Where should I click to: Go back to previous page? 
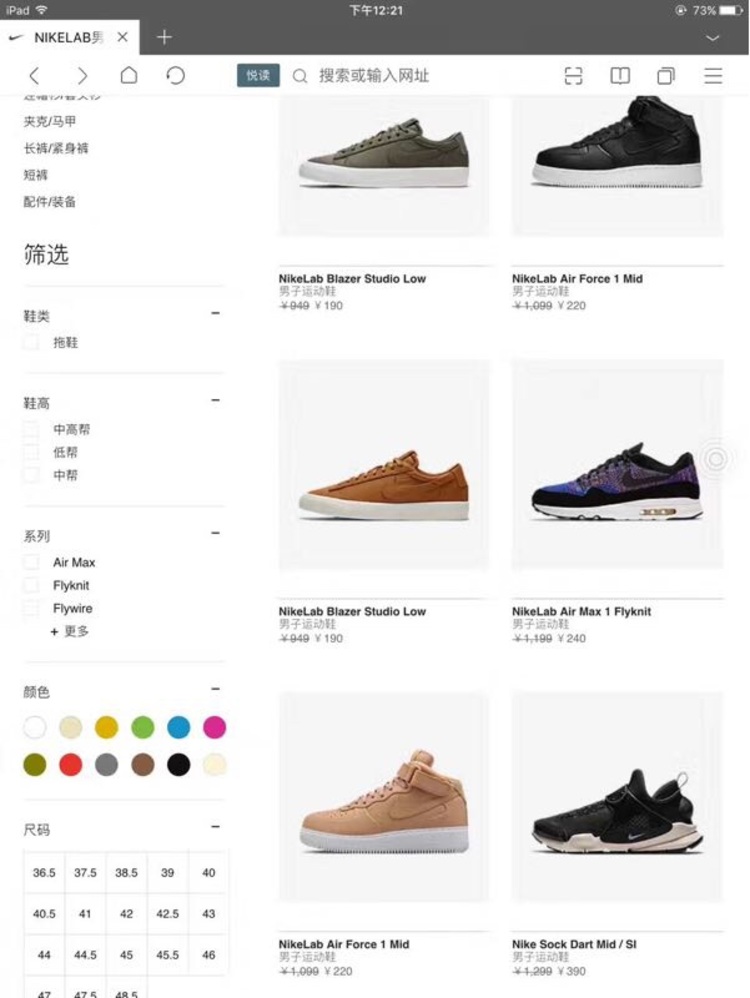[35, 76]
